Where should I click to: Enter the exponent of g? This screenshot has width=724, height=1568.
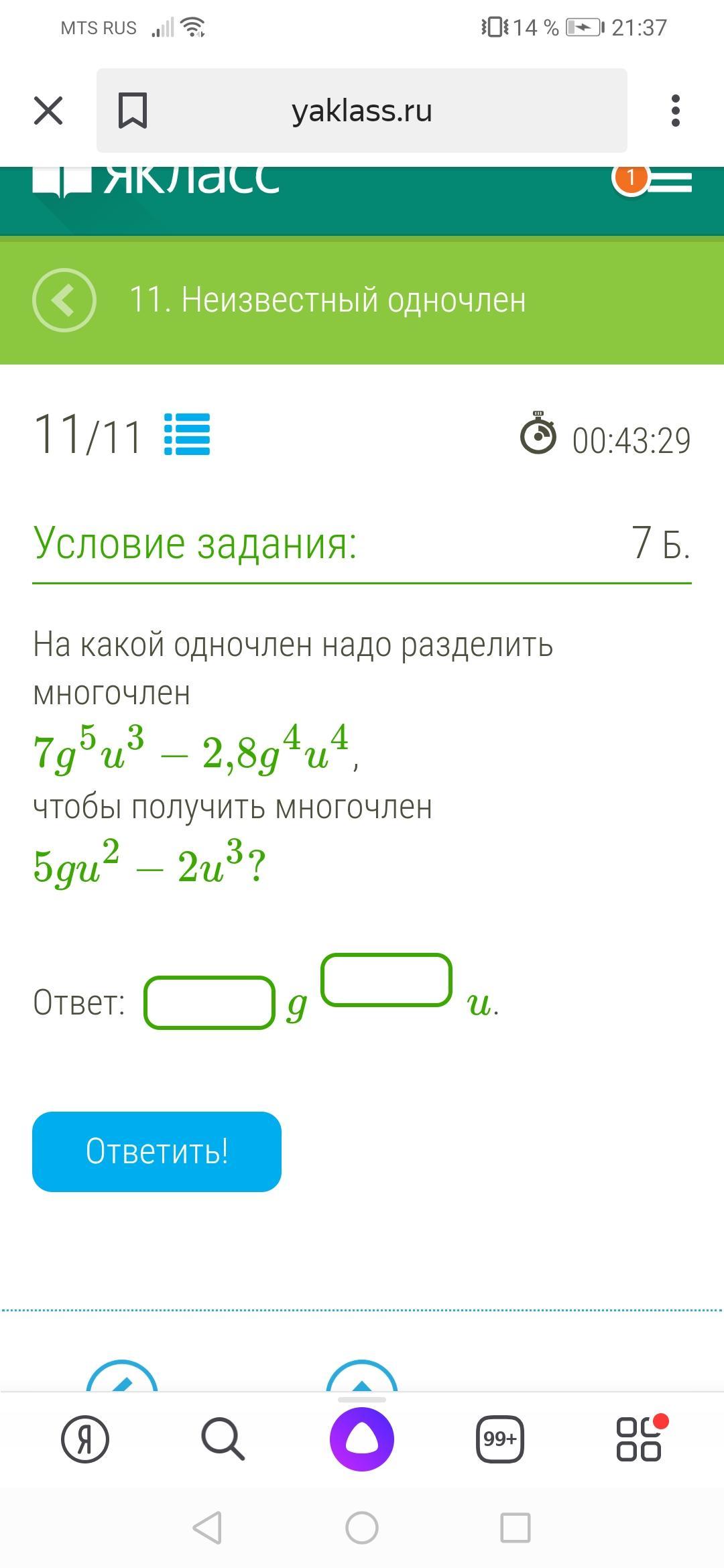click(387, 980)
